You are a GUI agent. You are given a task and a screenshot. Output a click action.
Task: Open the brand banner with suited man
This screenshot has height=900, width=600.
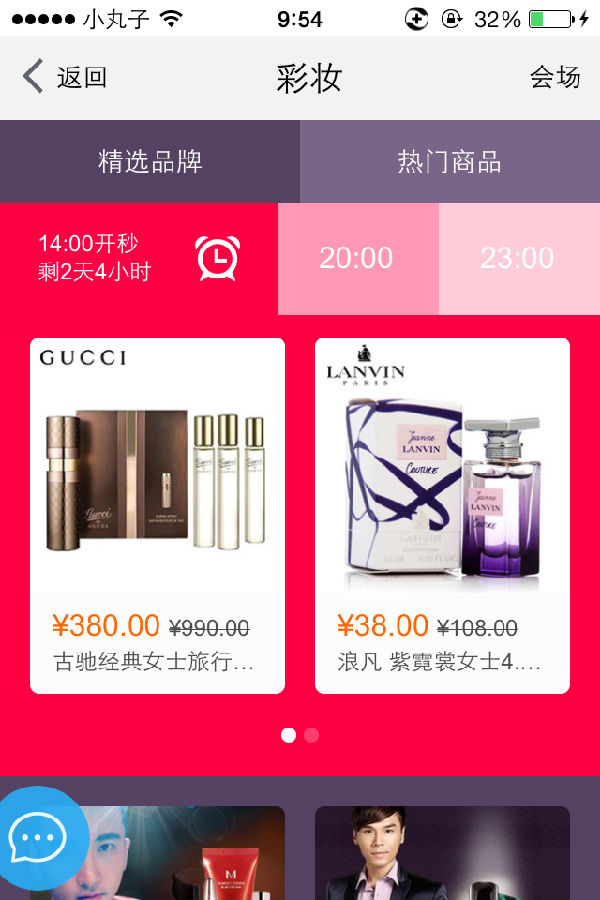coord(442,855)
